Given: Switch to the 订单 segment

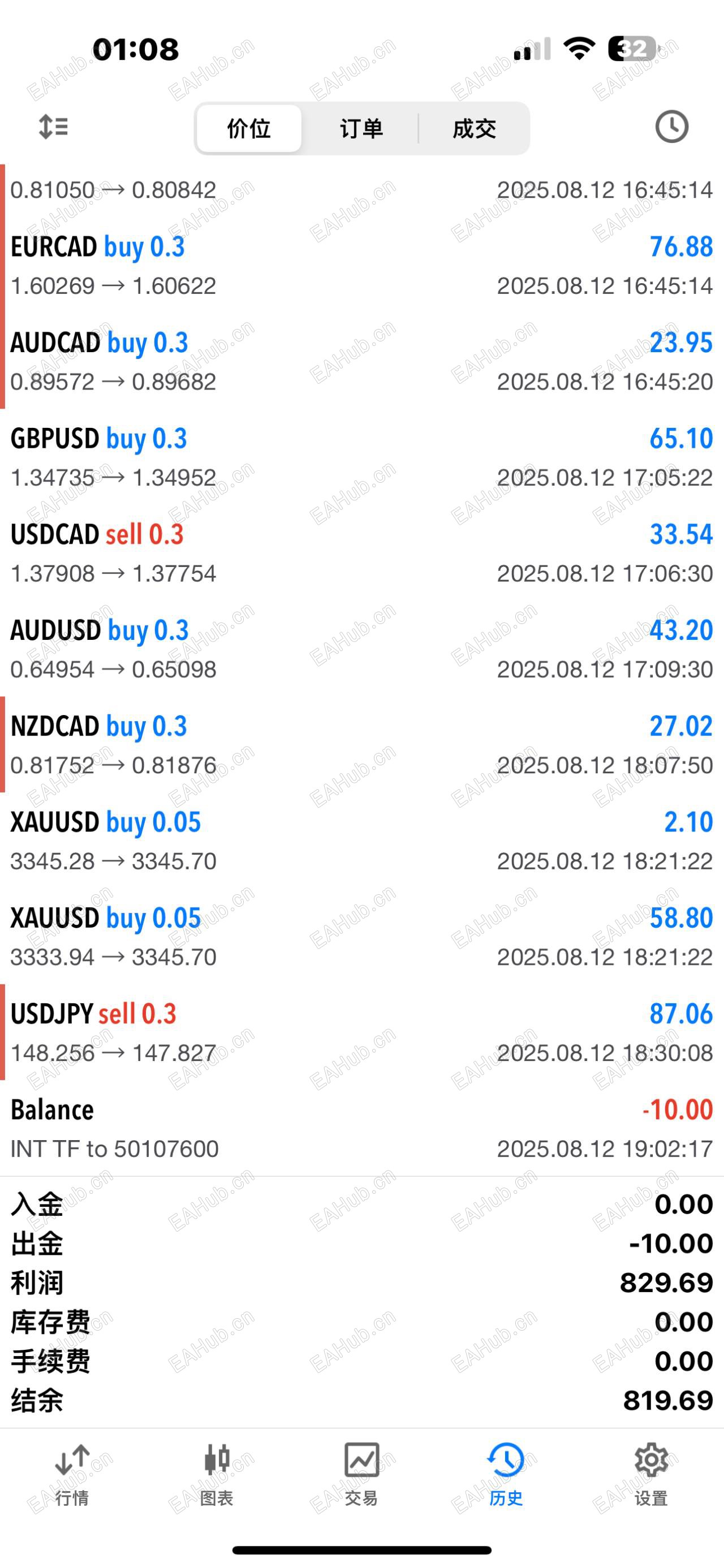Looking at the screenshot, I should pyautogui.click(x=361, y=128).
